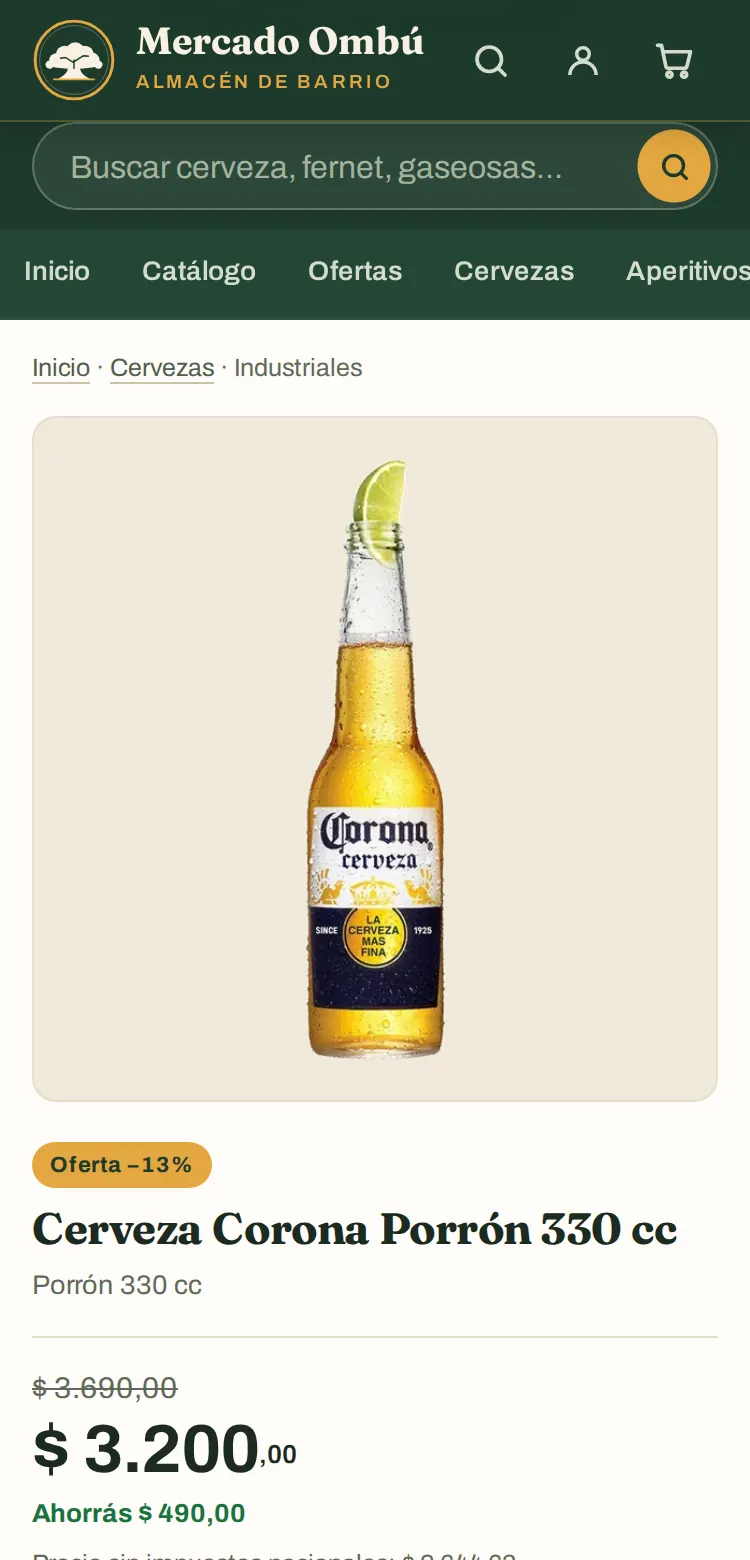Enlarge the Corona bottle product image
Viewport: 750px width, 1560px height.
point(375,759)
